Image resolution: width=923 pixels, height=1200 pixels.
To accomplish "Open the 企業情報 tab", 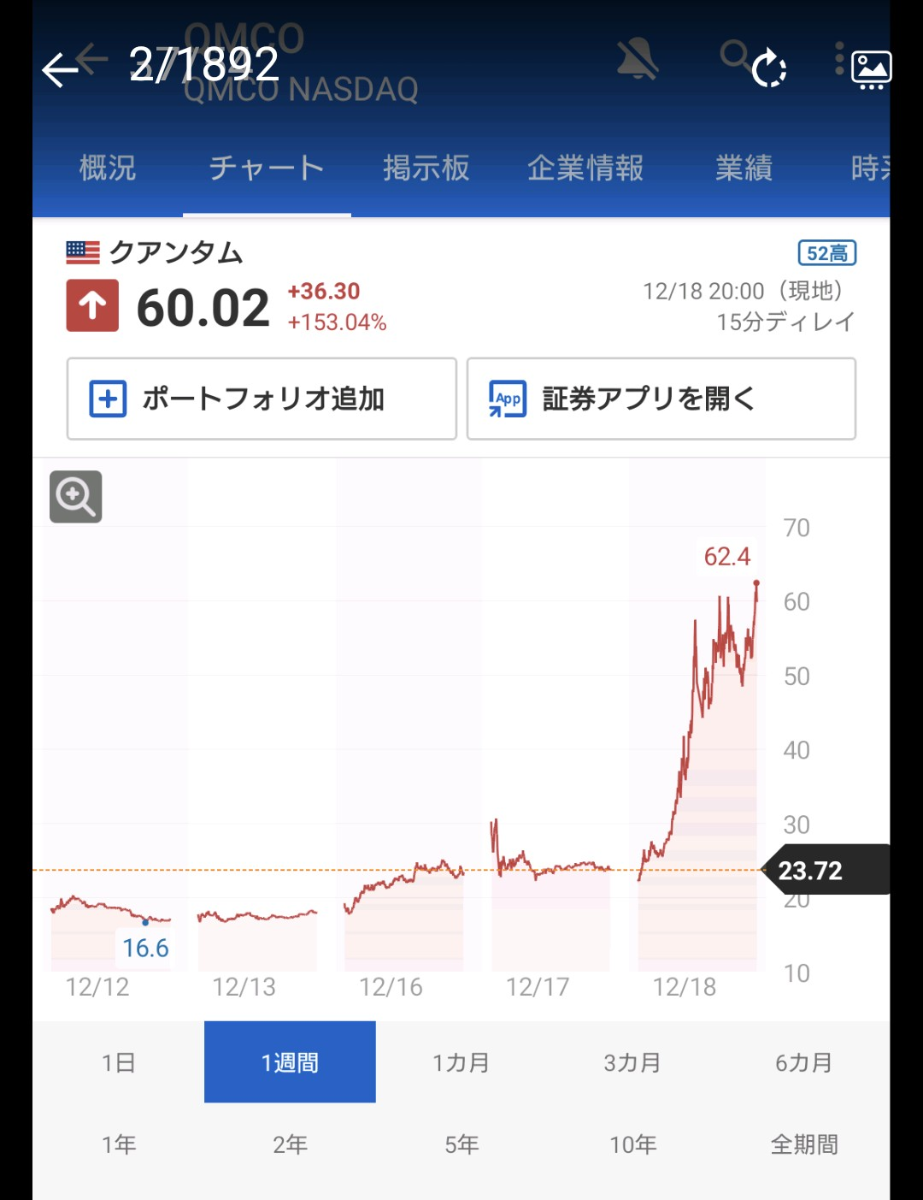I will click(586, 168).
